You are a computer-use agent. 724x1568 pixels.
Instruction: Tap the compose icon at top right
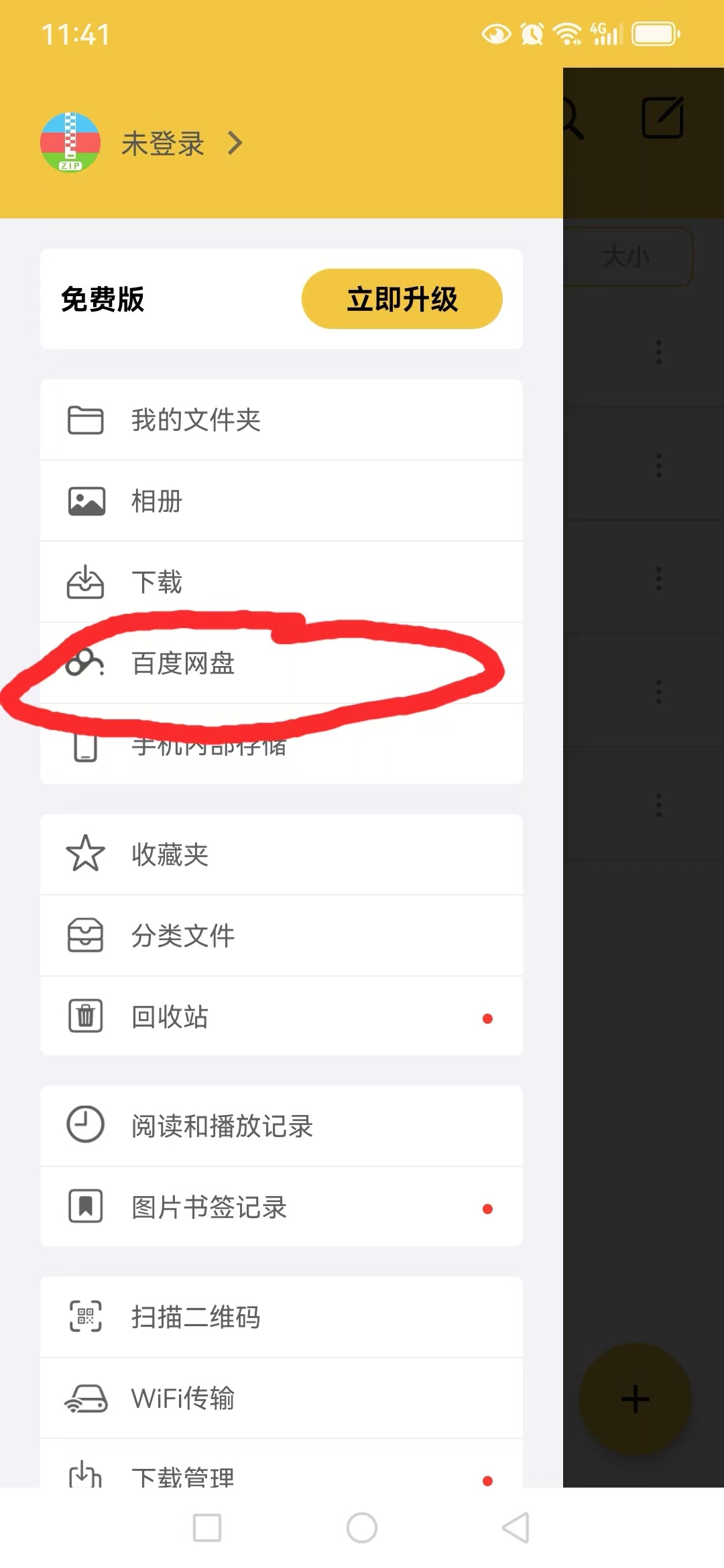[663, 117]
